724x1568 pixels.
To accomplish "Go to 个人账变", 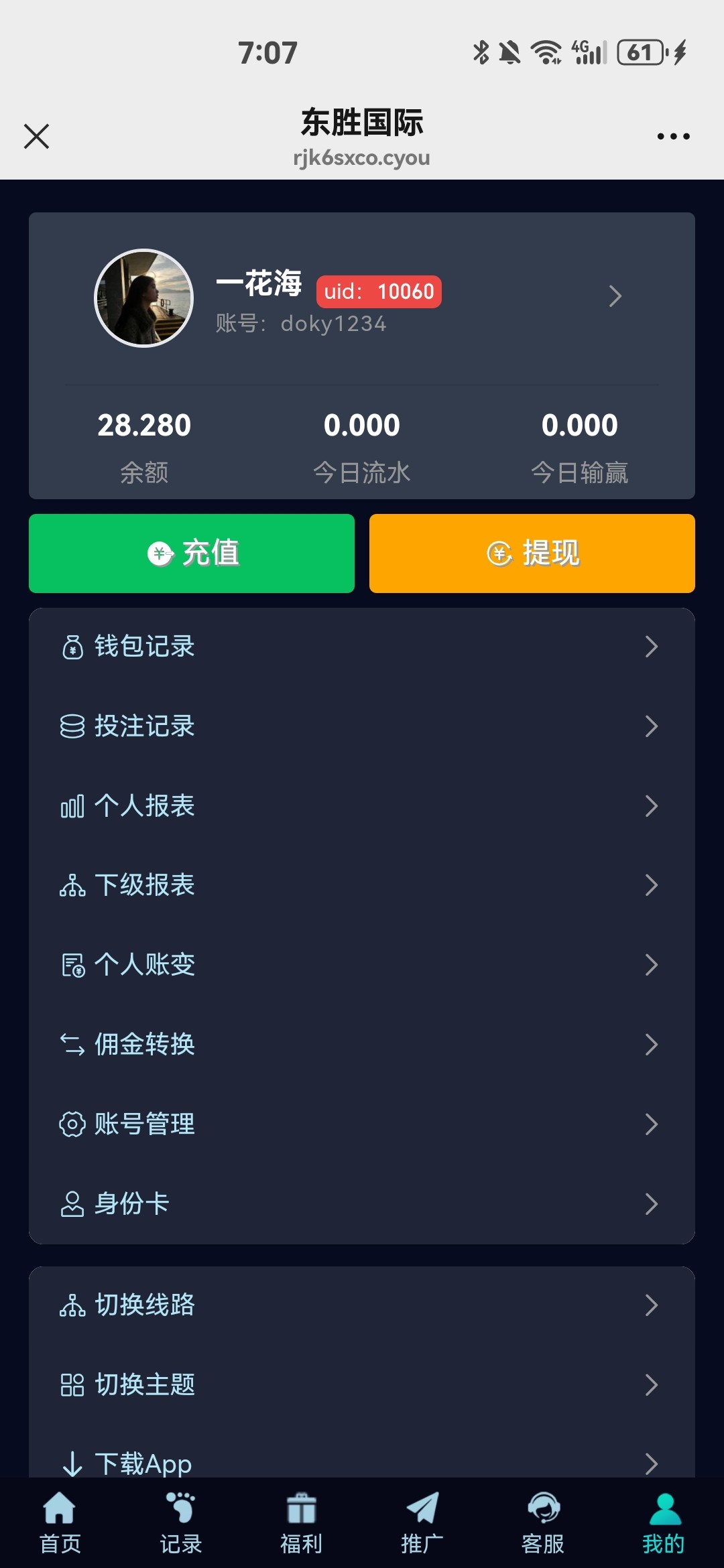I will click(x=362, y=965).
